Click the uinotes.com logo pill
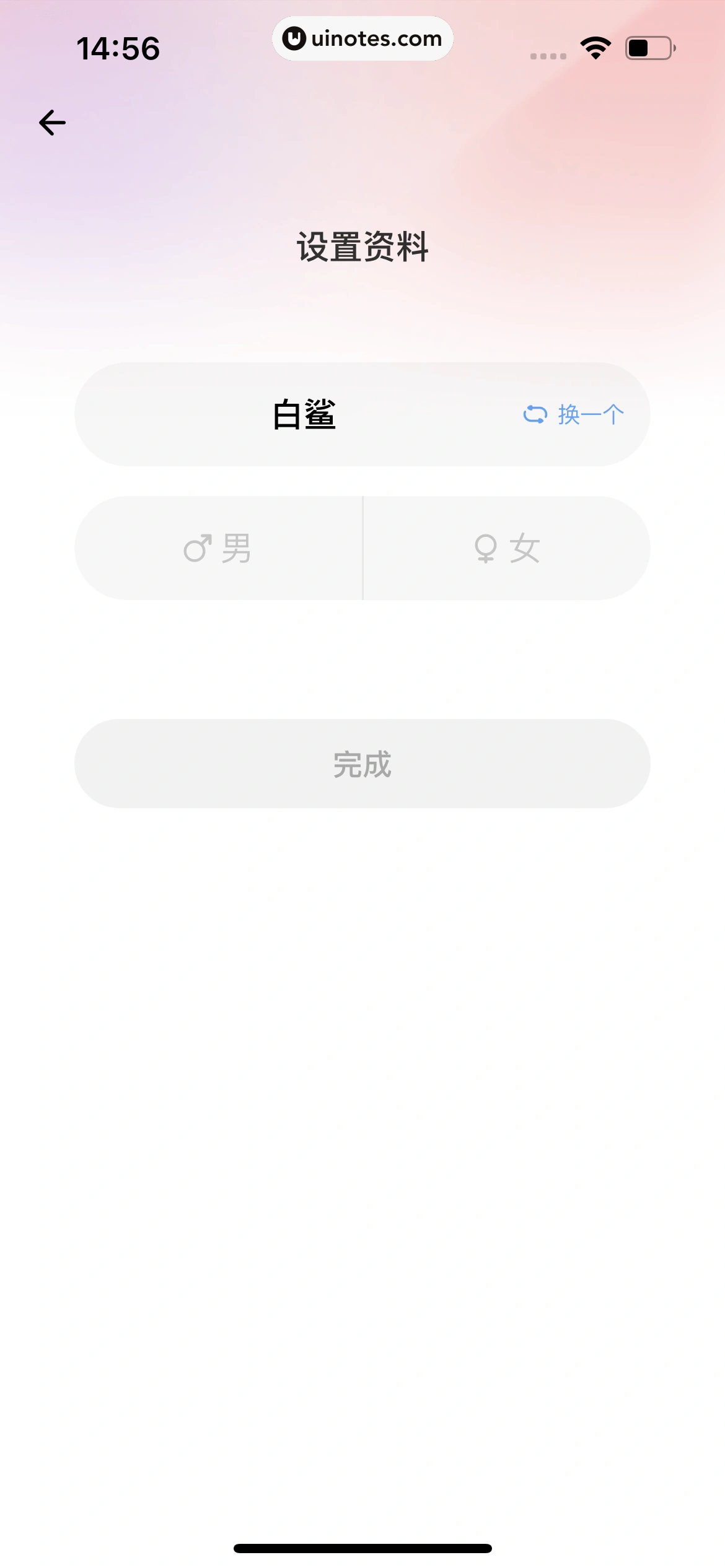This screenshot has height=1568, width=725. pos(362,38)
